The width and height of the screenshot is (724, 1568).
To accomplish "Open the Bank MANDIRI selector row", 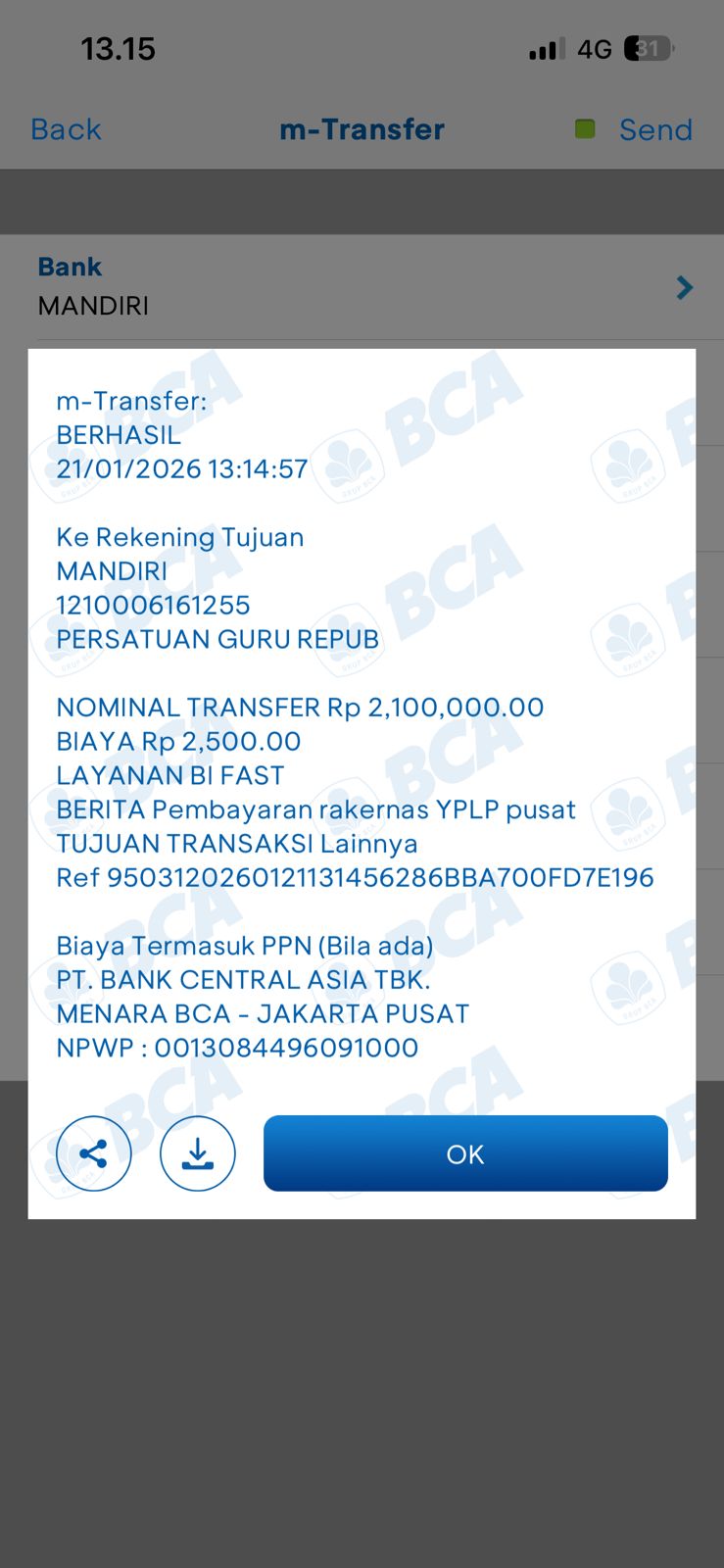I will pyautogui.click(x=362, y=287).
